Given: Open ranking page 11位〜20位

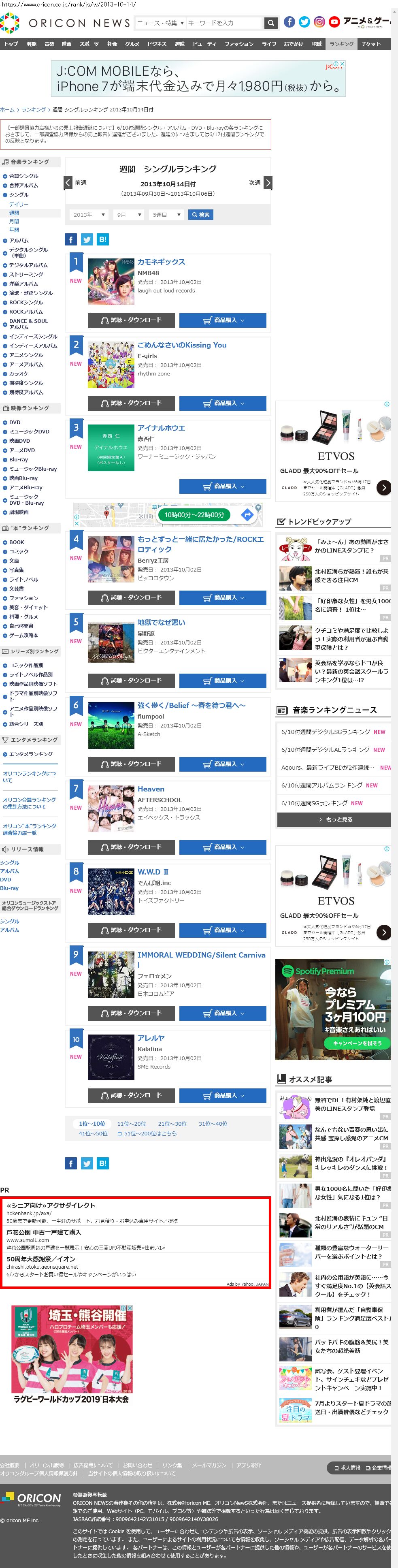Looking at the screenshot, I should pyautogui.click(x=131, y=1124).
